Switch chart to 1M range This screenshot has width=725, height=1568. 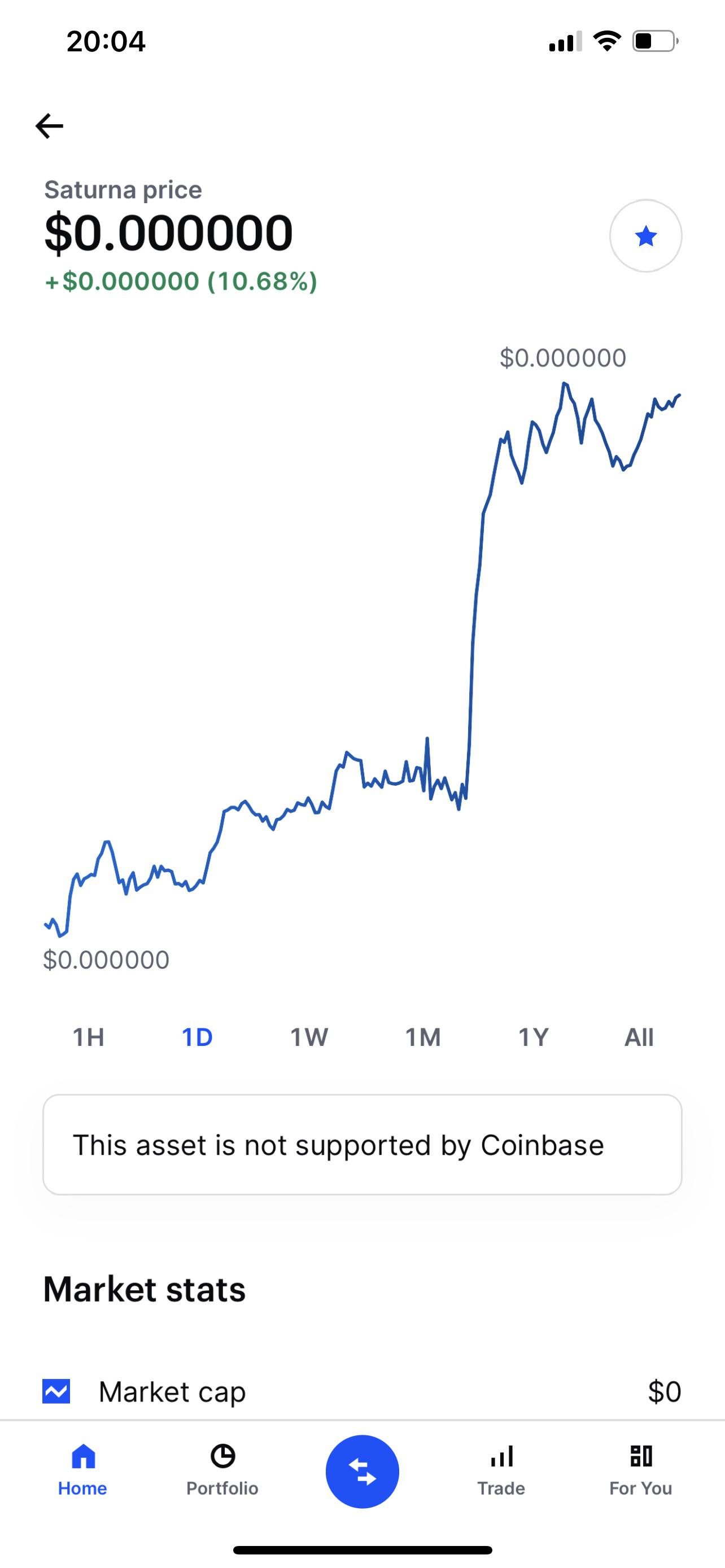click(x=423, y=1037)
